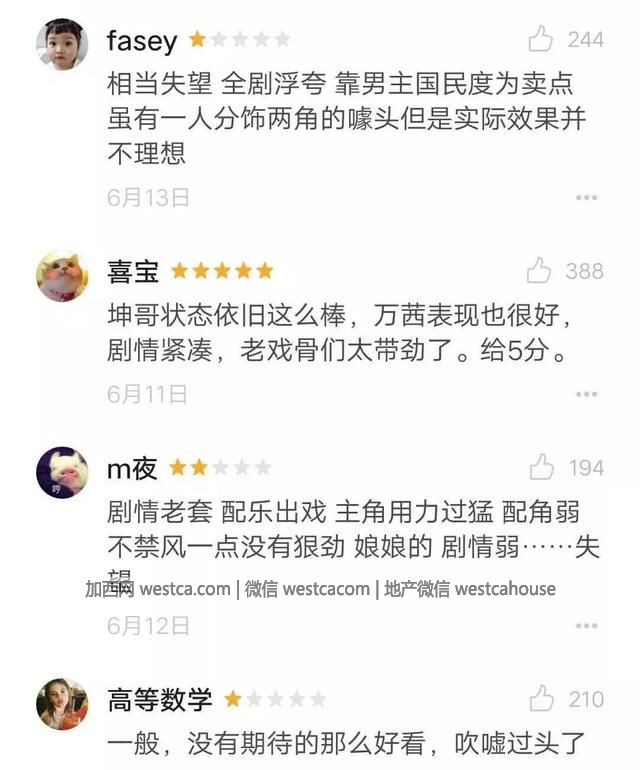
Task: Open the more options under m夜's review
Action: pyautogui.click(x=586, y=626)
